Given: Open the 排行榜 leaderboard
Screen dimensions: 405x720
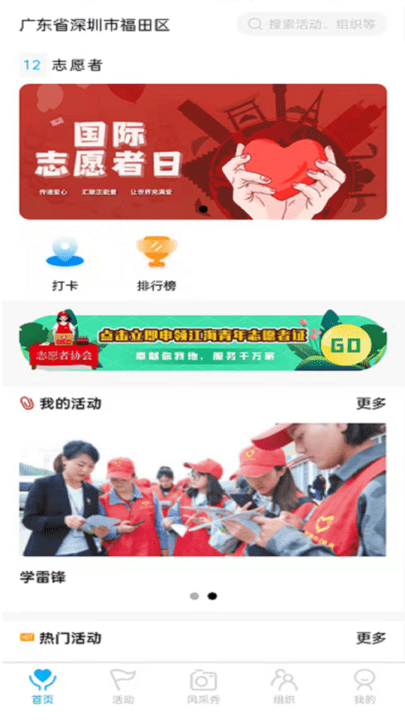Looking at the screenshot, I should click(157, 264).
